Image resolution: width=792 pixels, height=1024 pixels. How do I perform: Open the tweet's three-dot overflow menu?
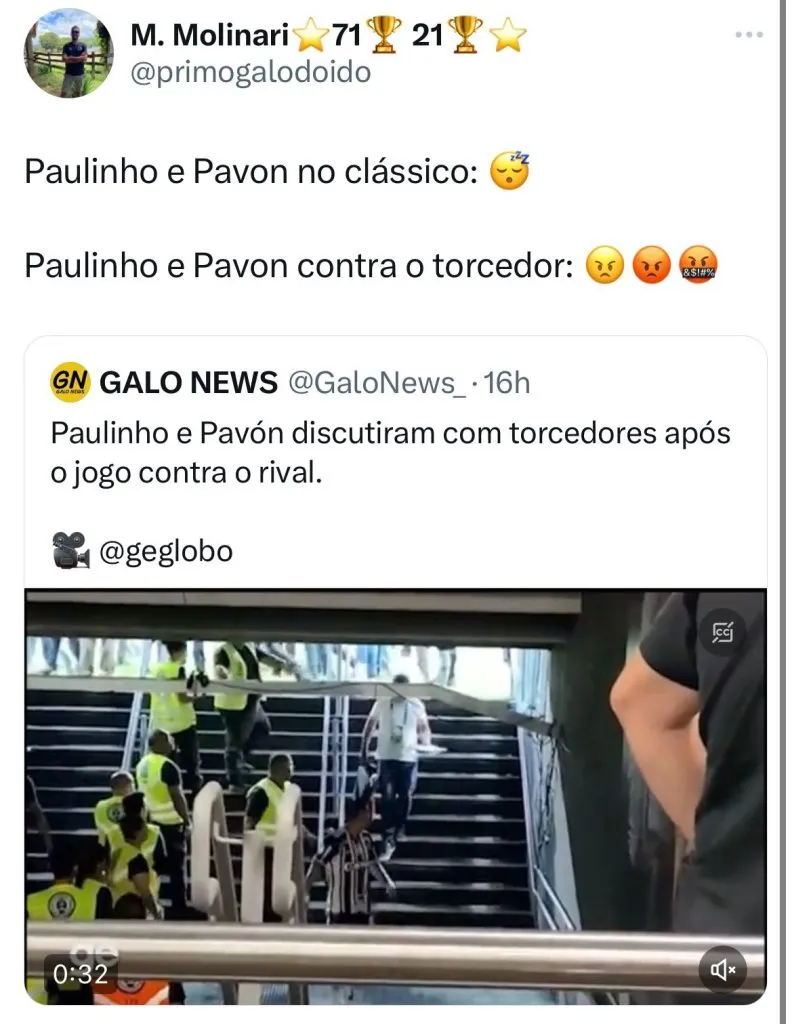point(748,35)
